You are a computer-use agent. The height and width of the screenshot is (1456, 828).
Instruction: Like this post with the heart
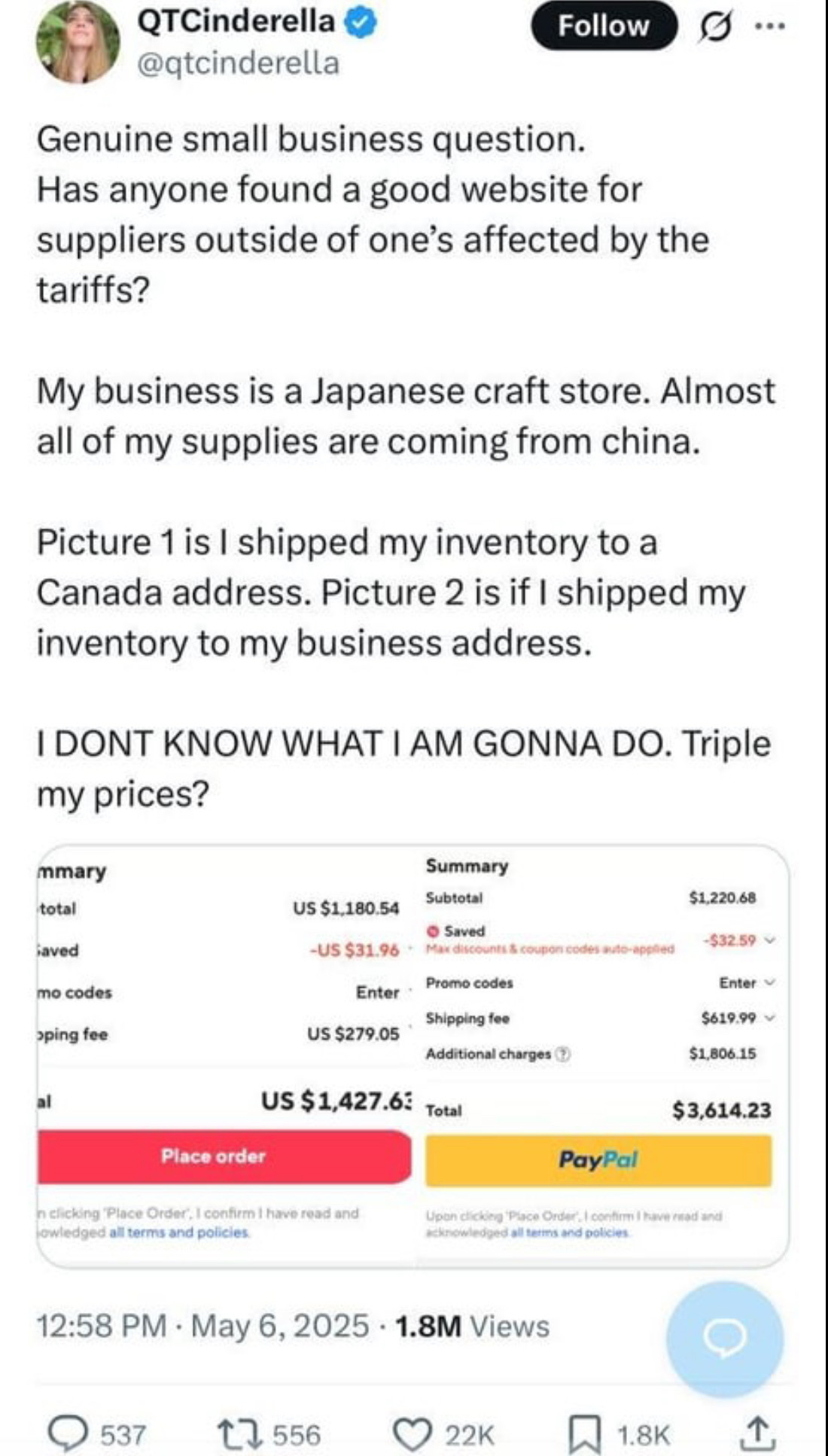pyautogui.click(x=413, y=1433)
